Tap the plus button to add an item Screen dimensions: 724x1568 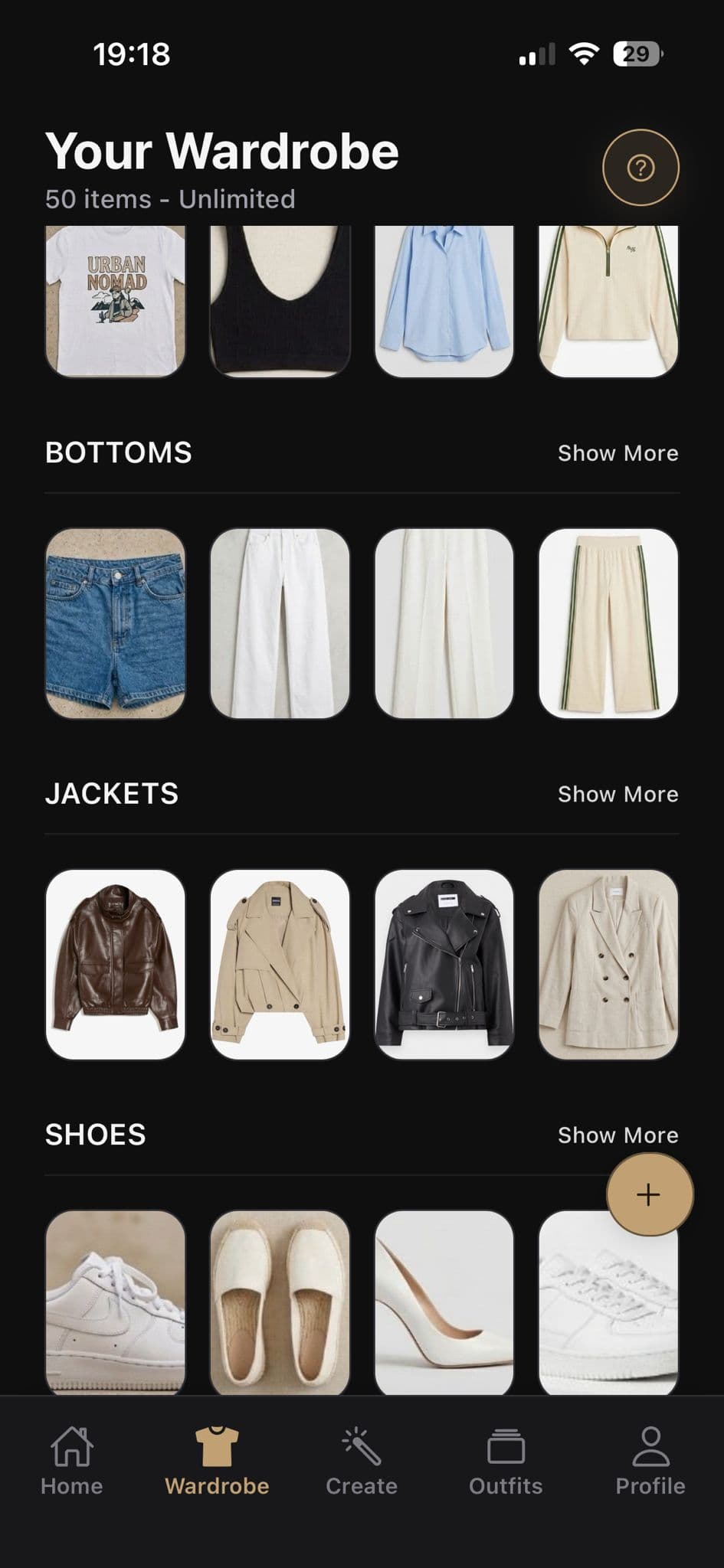[x=649, y=1194]
